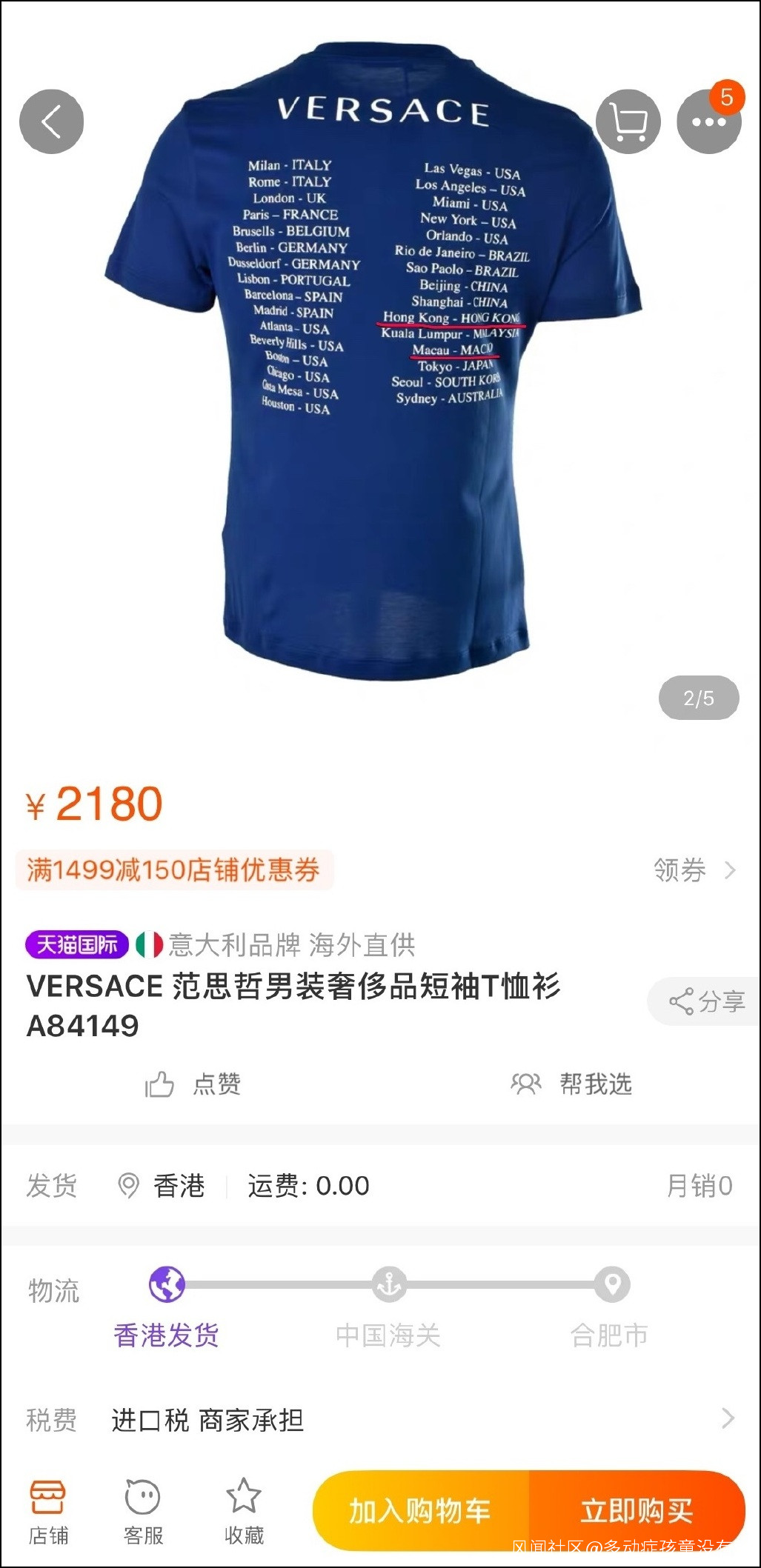Go back using the arrow button

pos(51,121)
